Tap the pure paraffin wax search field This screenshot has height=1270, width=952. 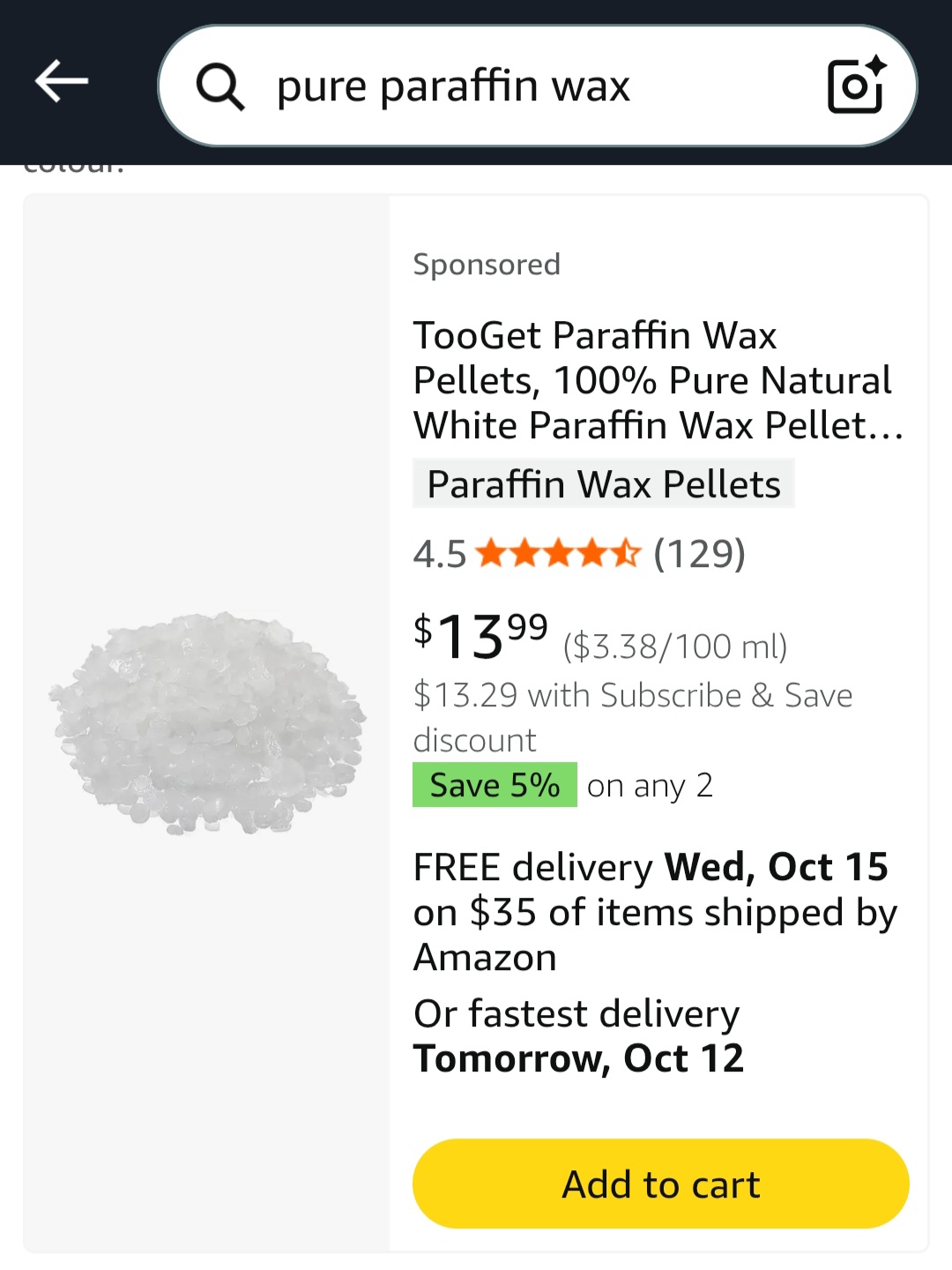pyautogui.click(x=494, y=86)
